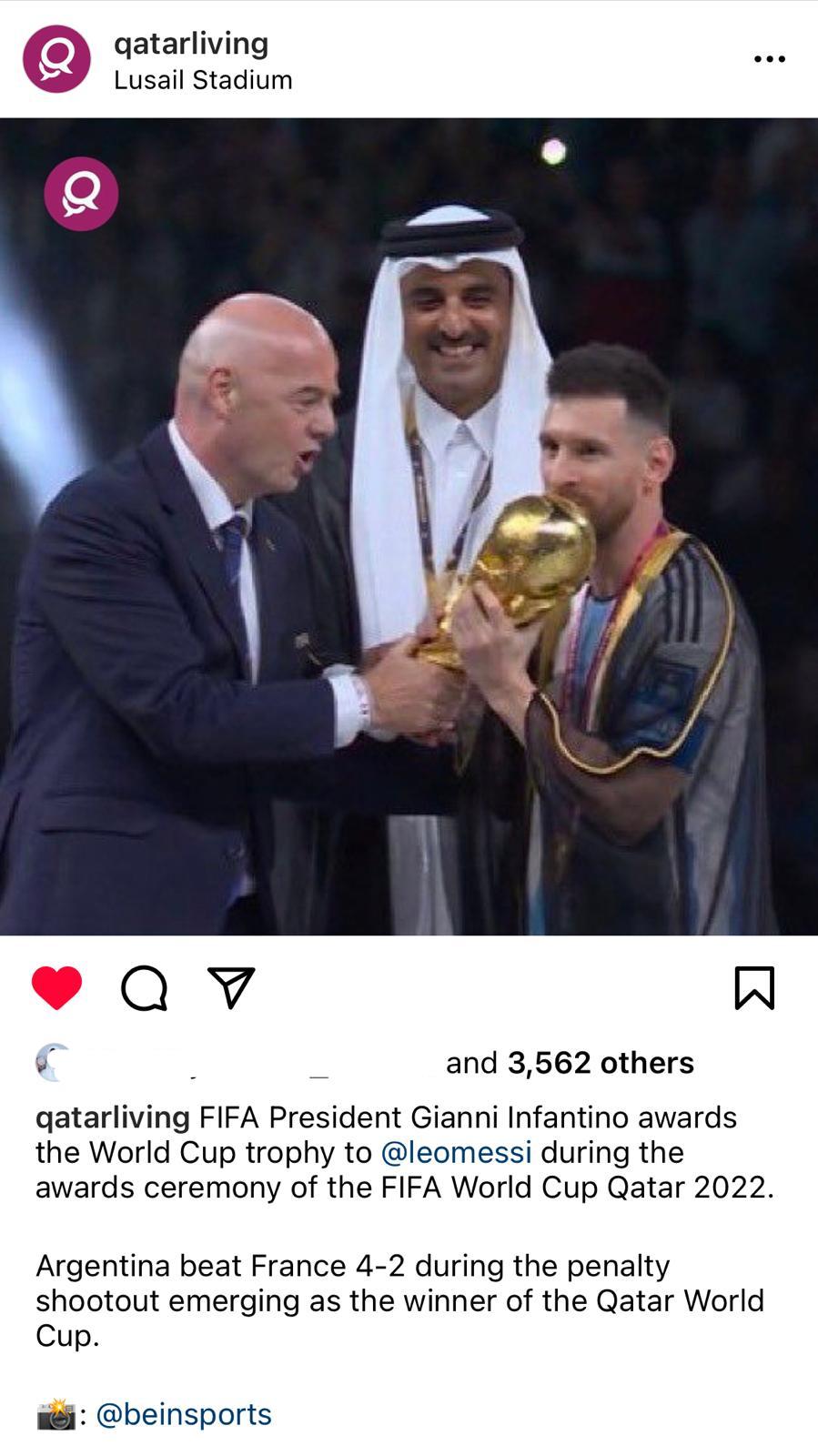The width and height of the screenshot is (818, 1456).
Task: Open the @leomessi mention in the caption
Action: pos(456,1152)
